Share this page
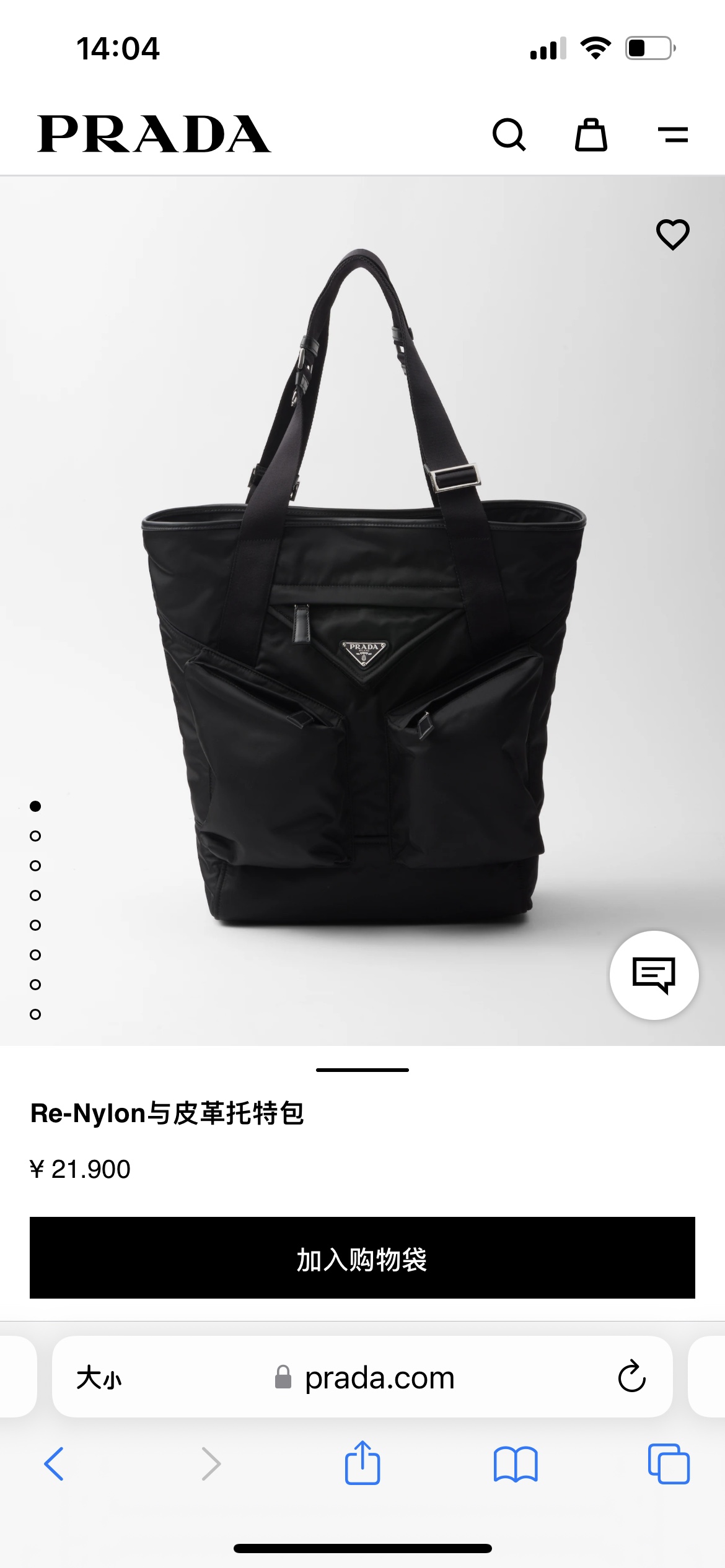Image resolution: width=725 pixels, height=1568 pixels. pyautogui.click(x=362, y=1463)
